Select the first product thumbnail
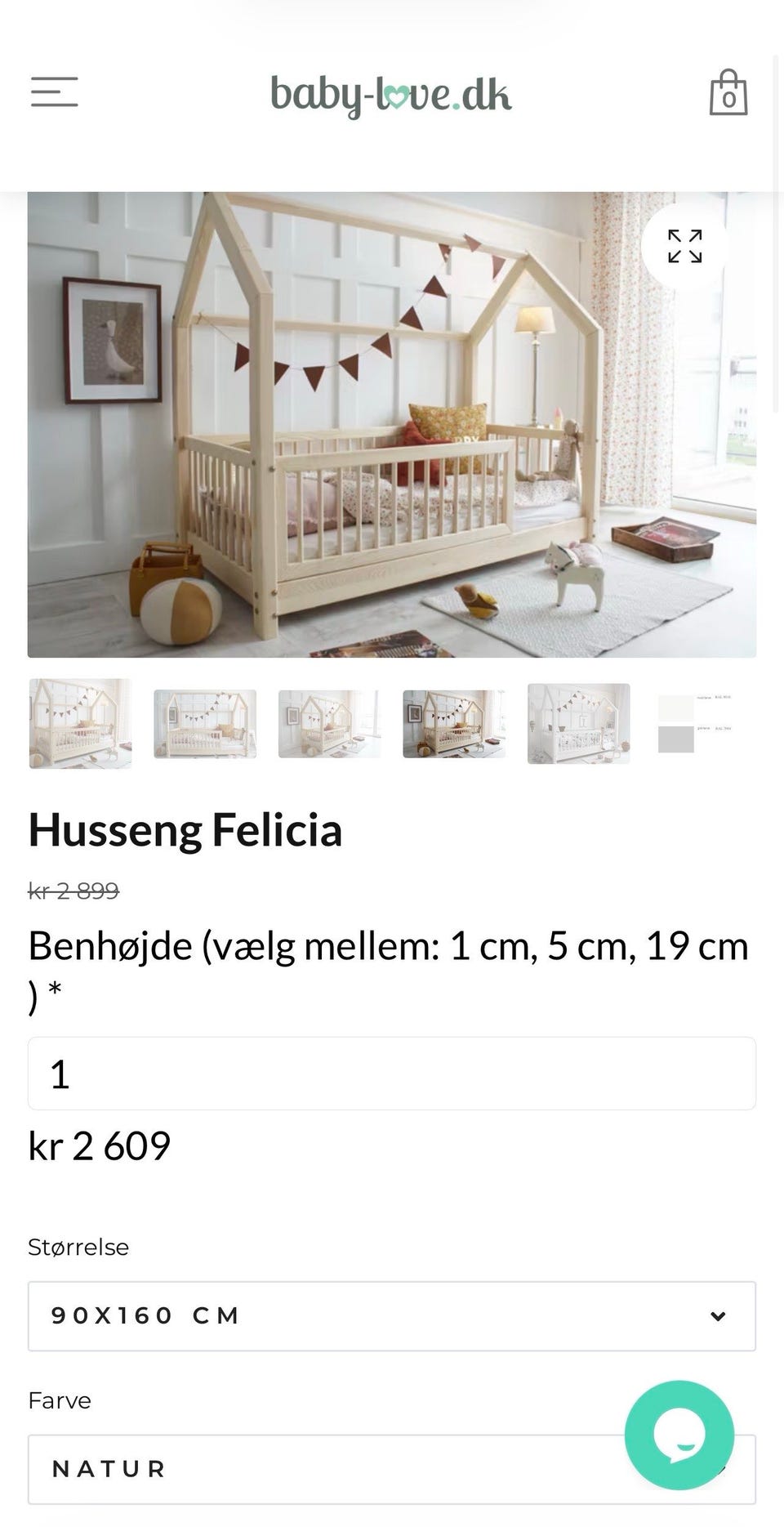Viewport: 784px width, 1527px height. tap(80, 723)
